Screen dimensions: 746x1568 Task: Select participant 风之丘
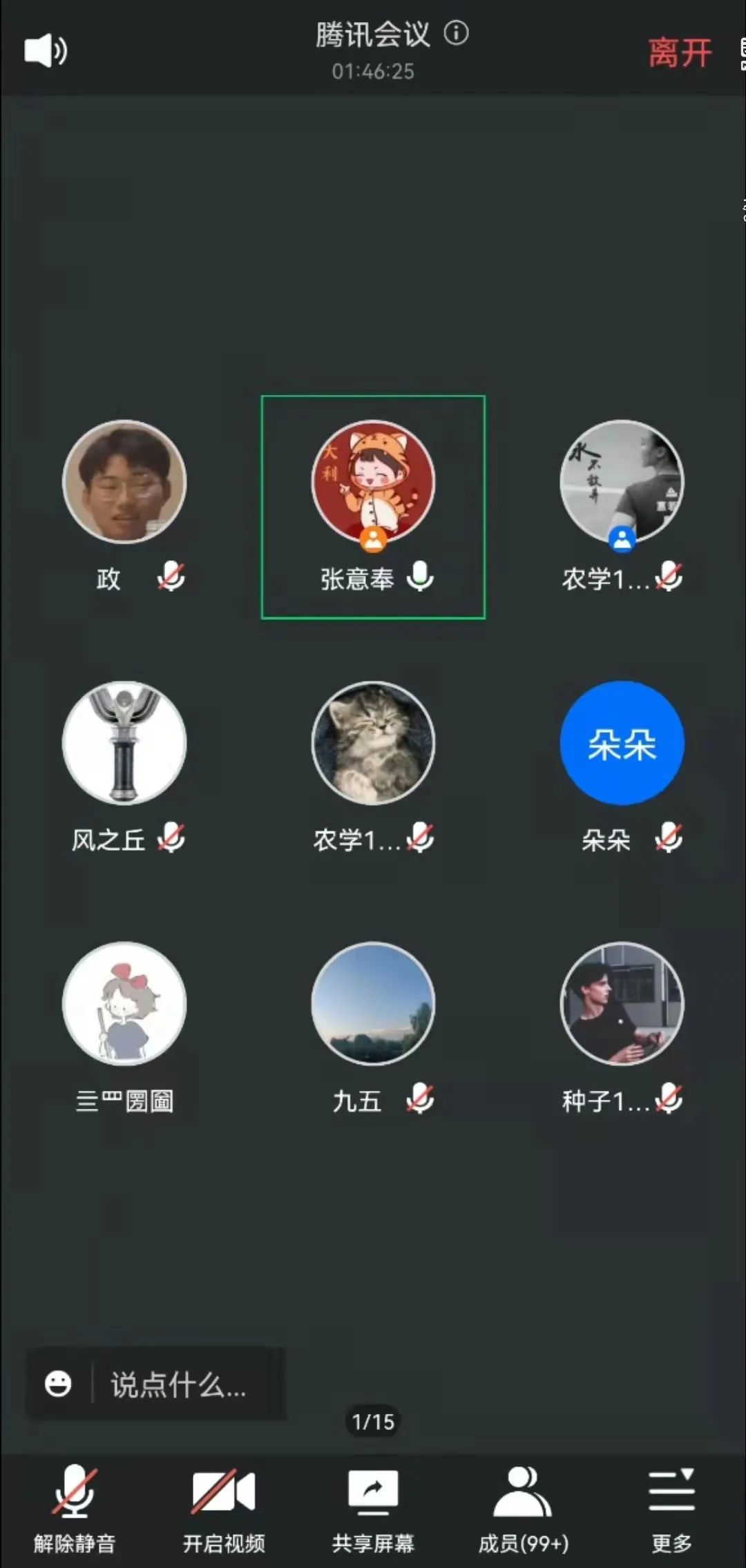tap(124, 743)
